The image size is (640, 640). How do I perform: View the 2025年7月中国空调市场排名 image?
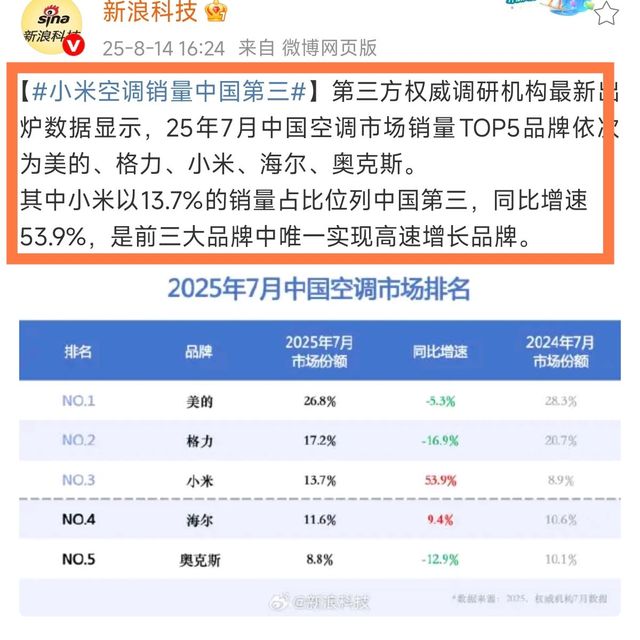[x=320, y=450]
